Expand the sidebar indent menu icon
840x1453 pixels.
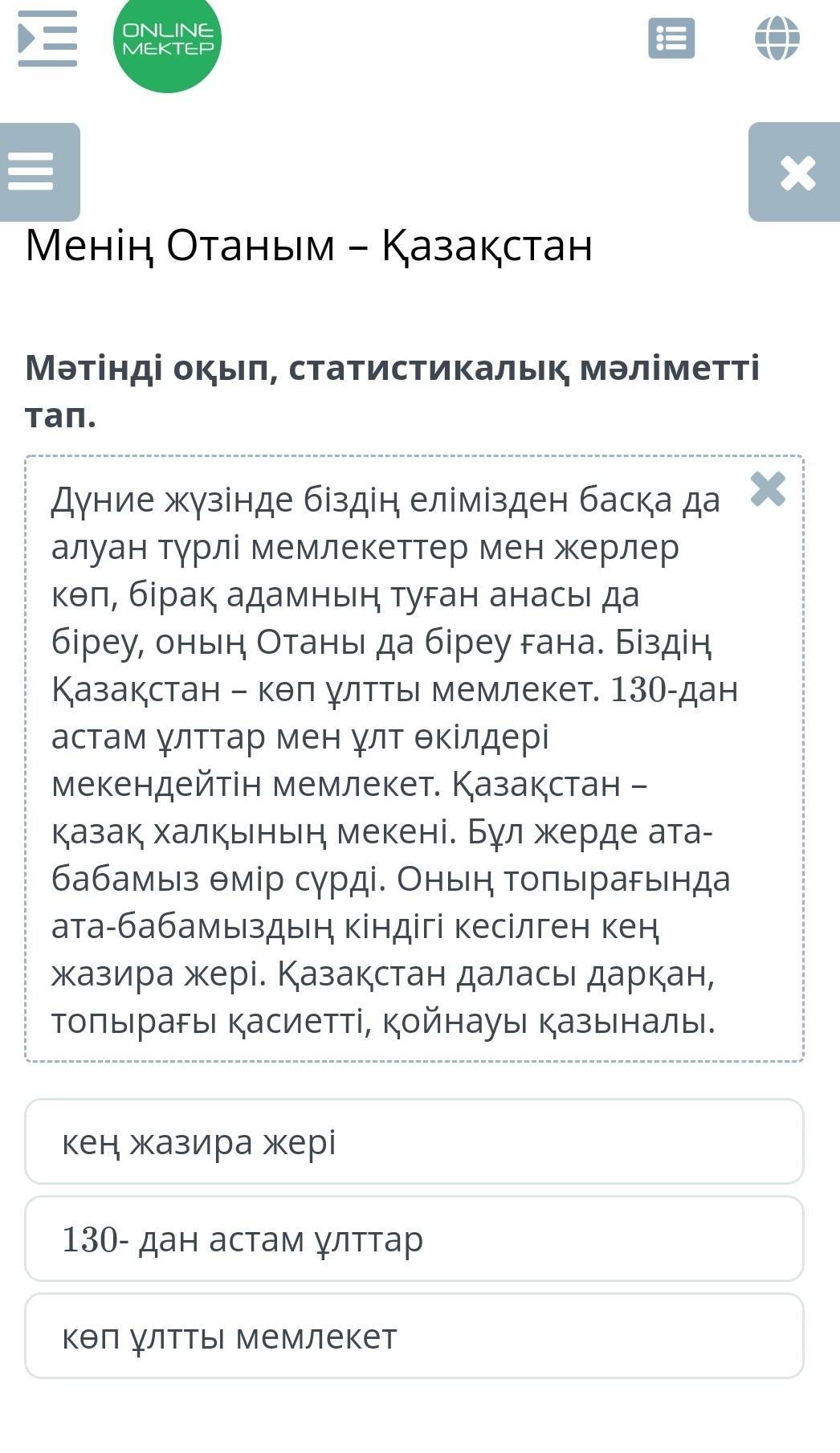pos(47,39)
